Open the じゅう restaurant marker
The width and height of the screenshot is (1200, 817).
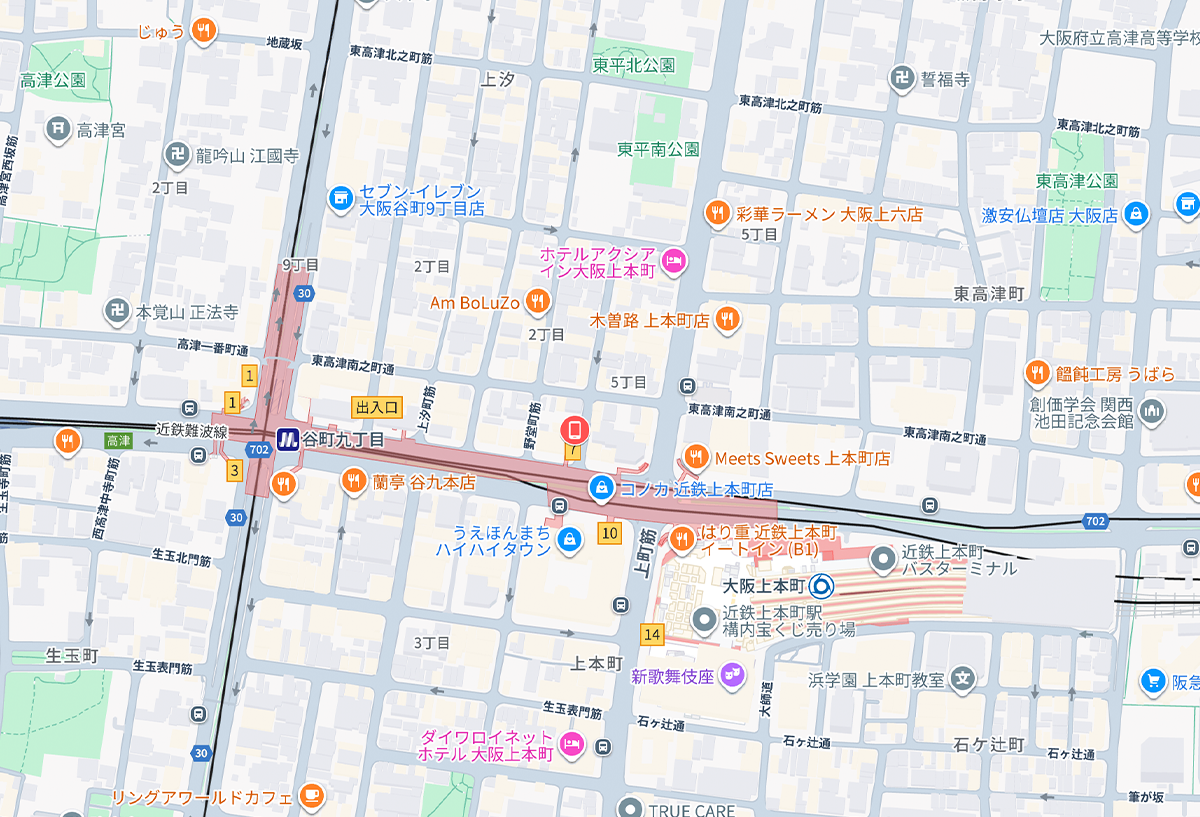pyautogui.click(x=204, y=30)
